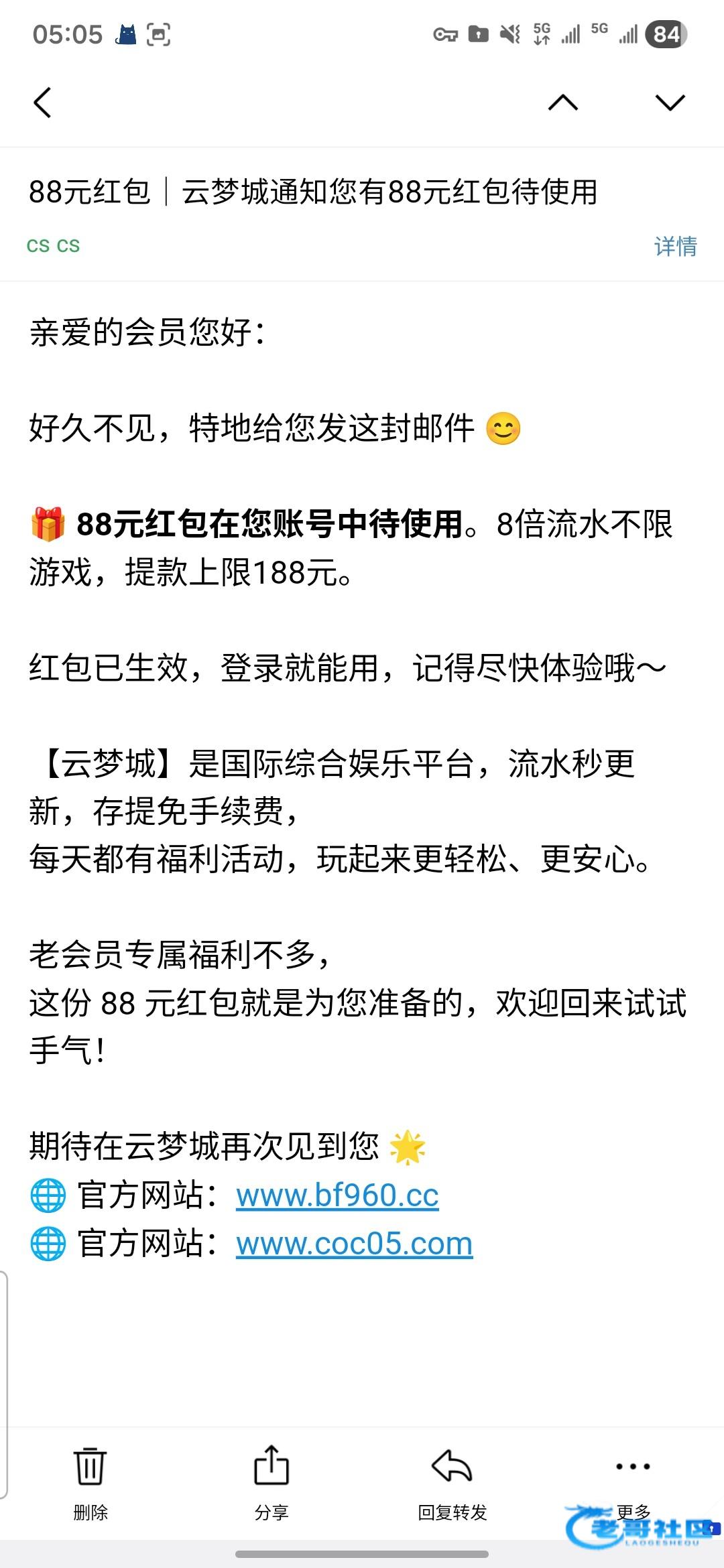The width and height of the screenshot is (724, 1568).
Task: Open the www.bf960.cc link
Action: click(337, 1195)
